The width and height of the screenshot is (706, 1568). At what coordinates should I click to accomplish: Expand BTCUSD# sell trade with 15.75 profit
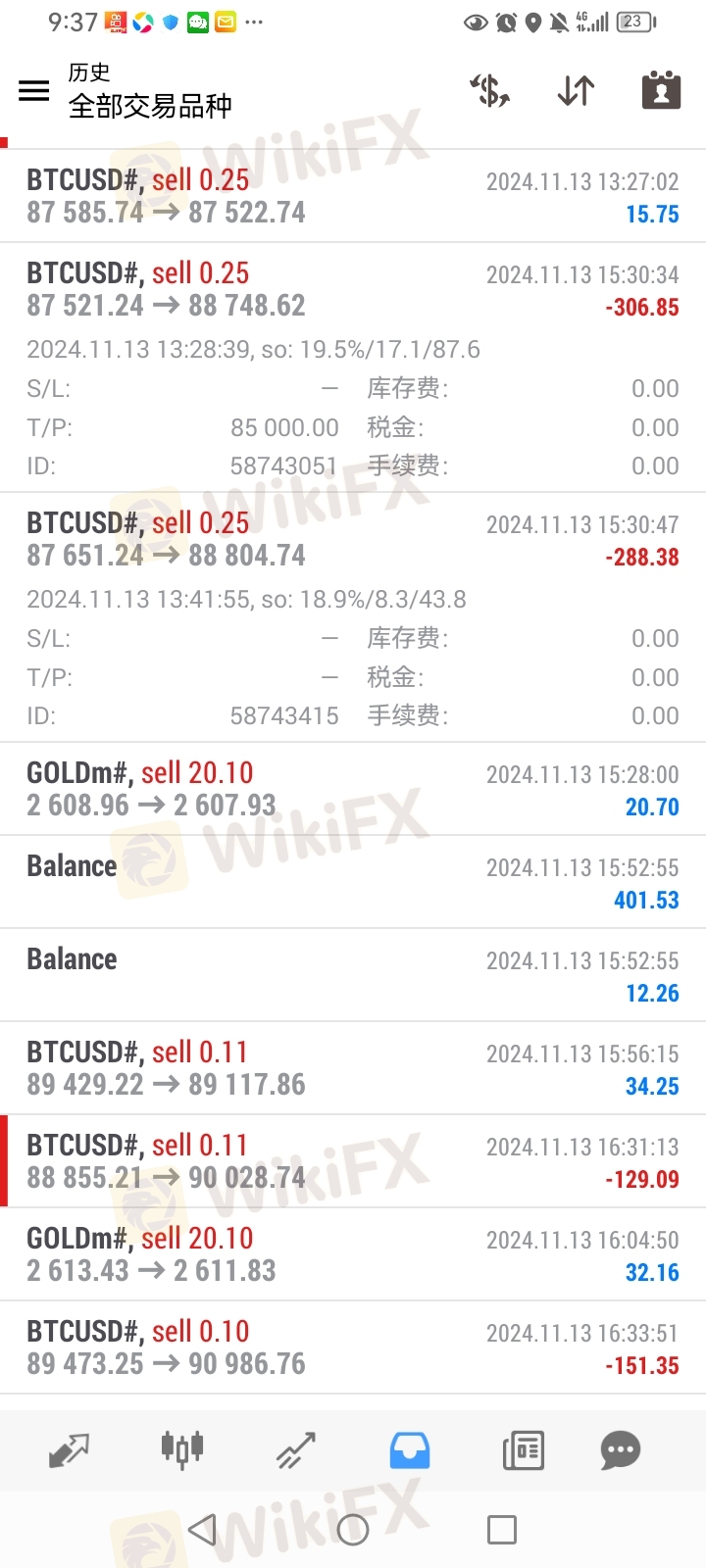tap(353, 196)
